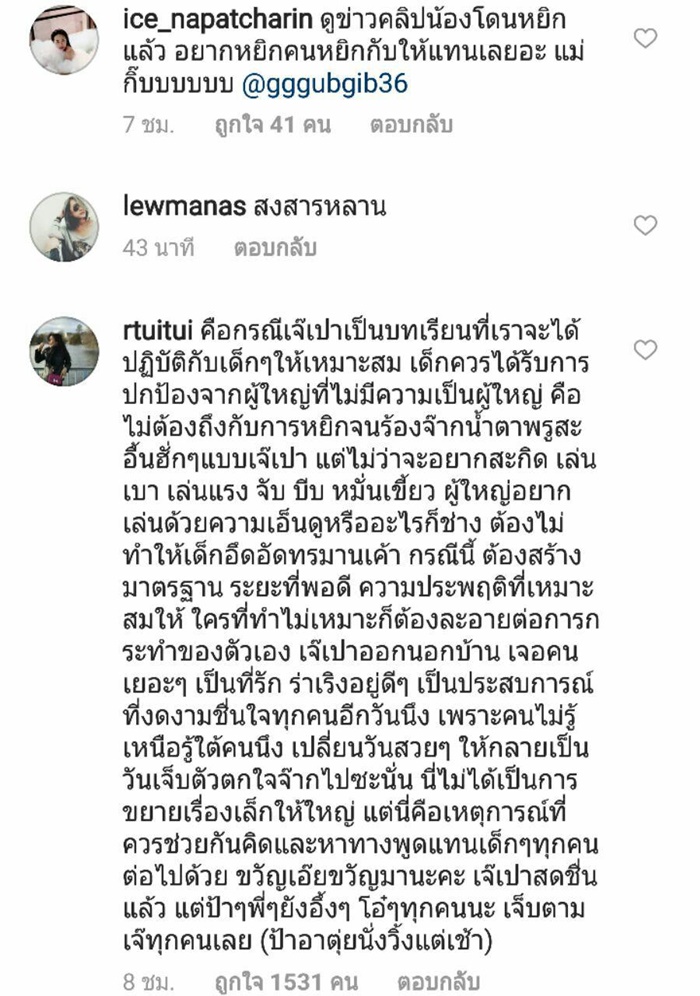The image size is (700, 996).
Task: Open lewmanas's profile picture
Action: [64, 227]
